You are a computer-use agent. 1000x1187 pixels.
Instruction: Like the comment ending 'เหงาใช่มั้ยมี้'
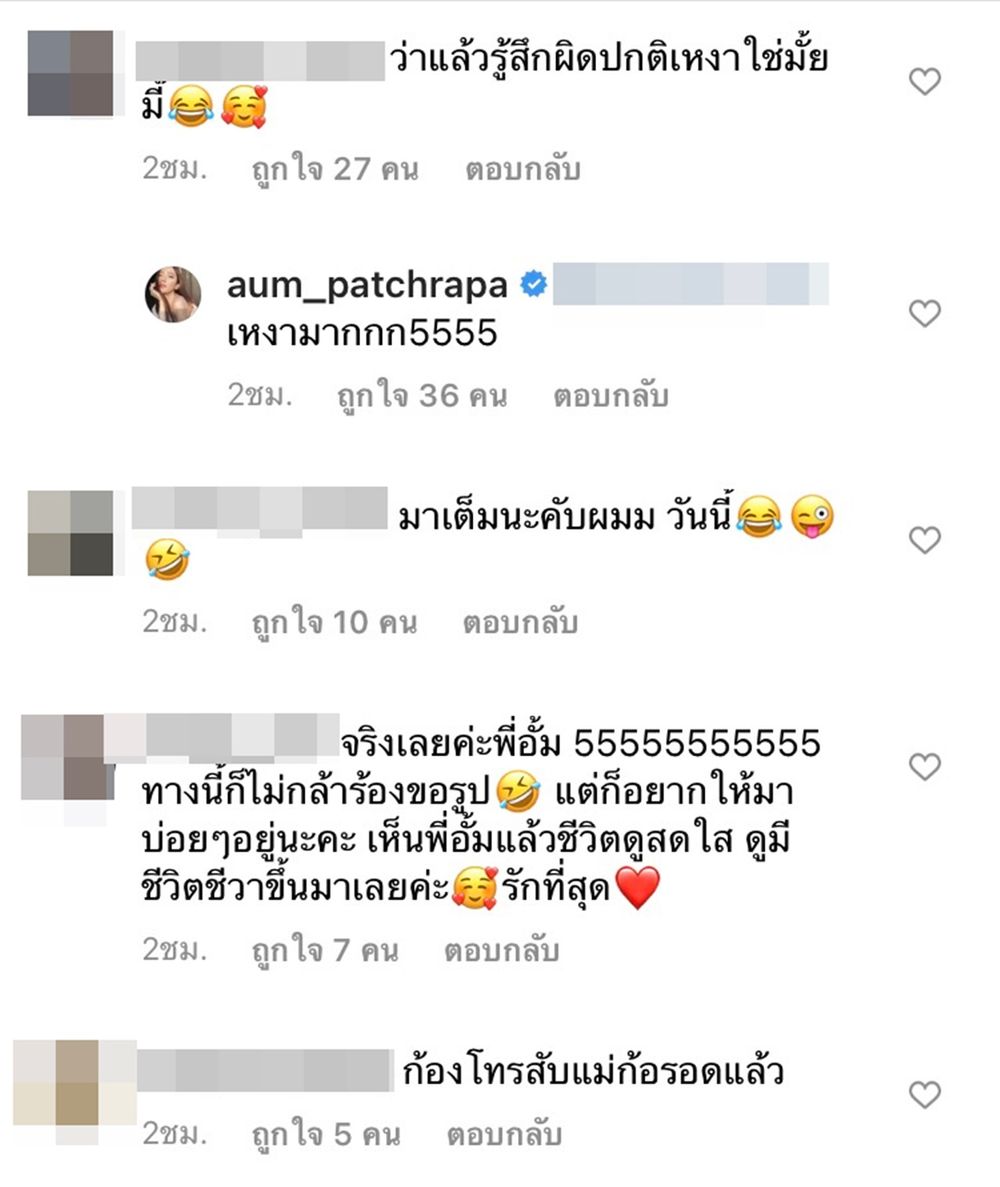coord(925,81)
